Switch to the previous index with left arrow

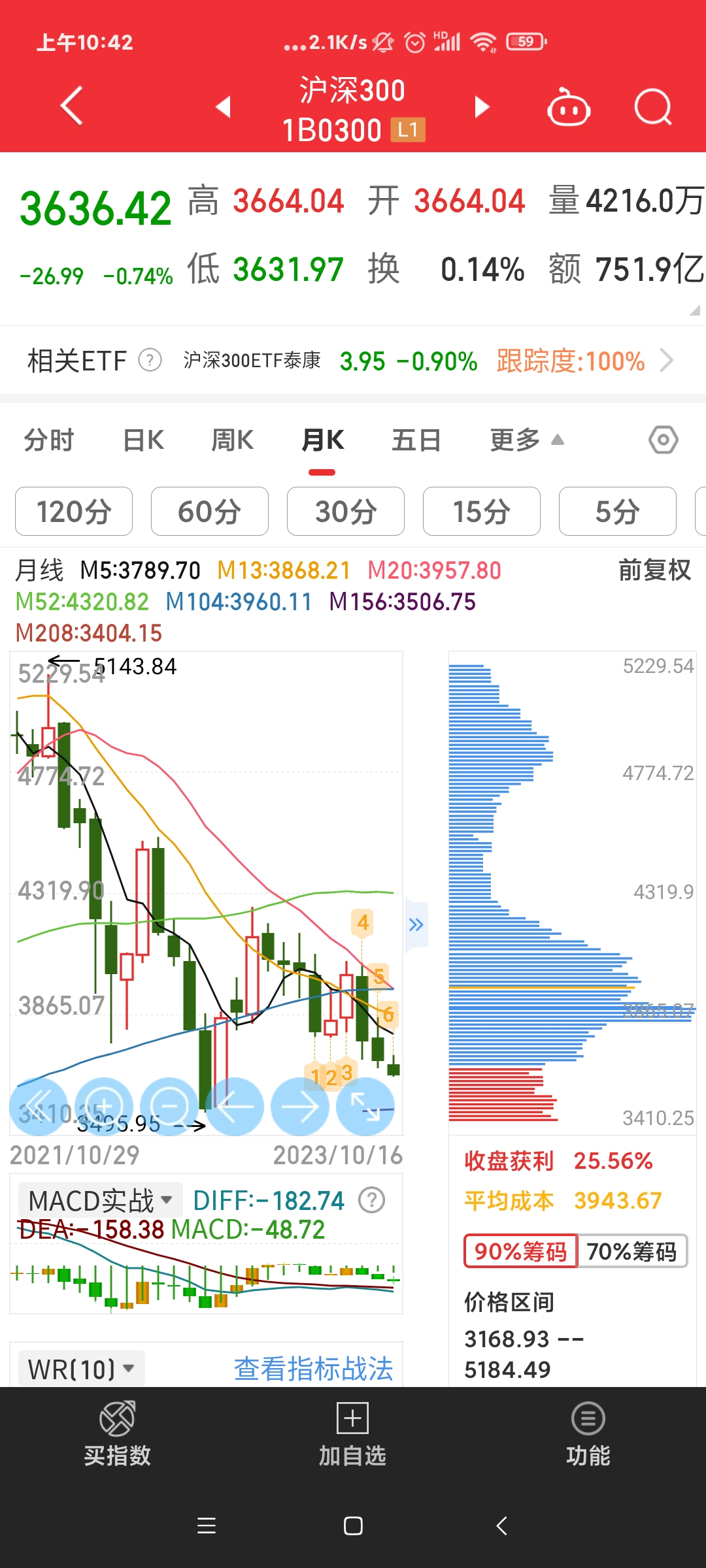[224, 107]
